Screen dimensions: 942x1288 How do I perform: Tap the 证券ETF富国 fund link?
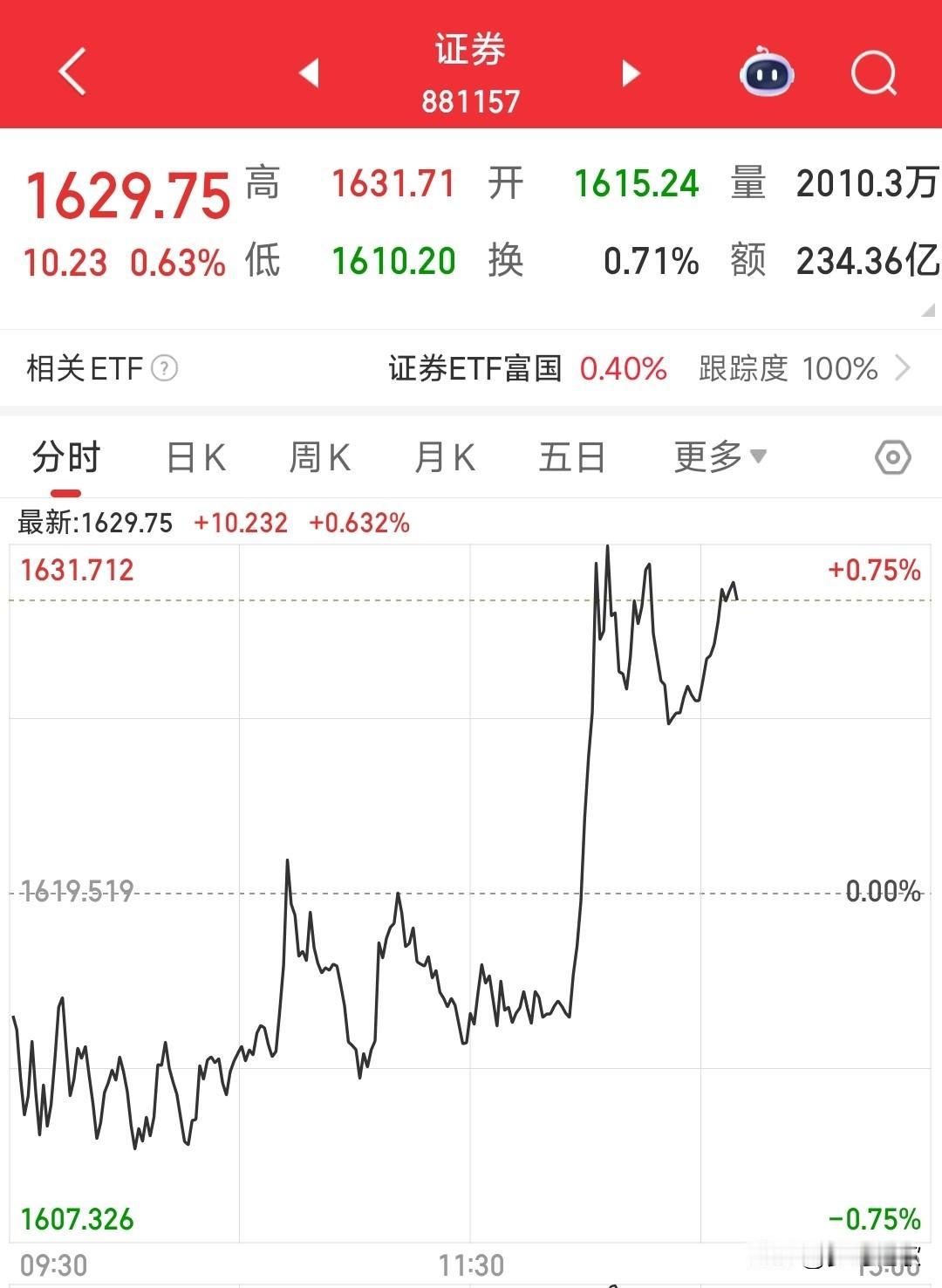(475, 367)
